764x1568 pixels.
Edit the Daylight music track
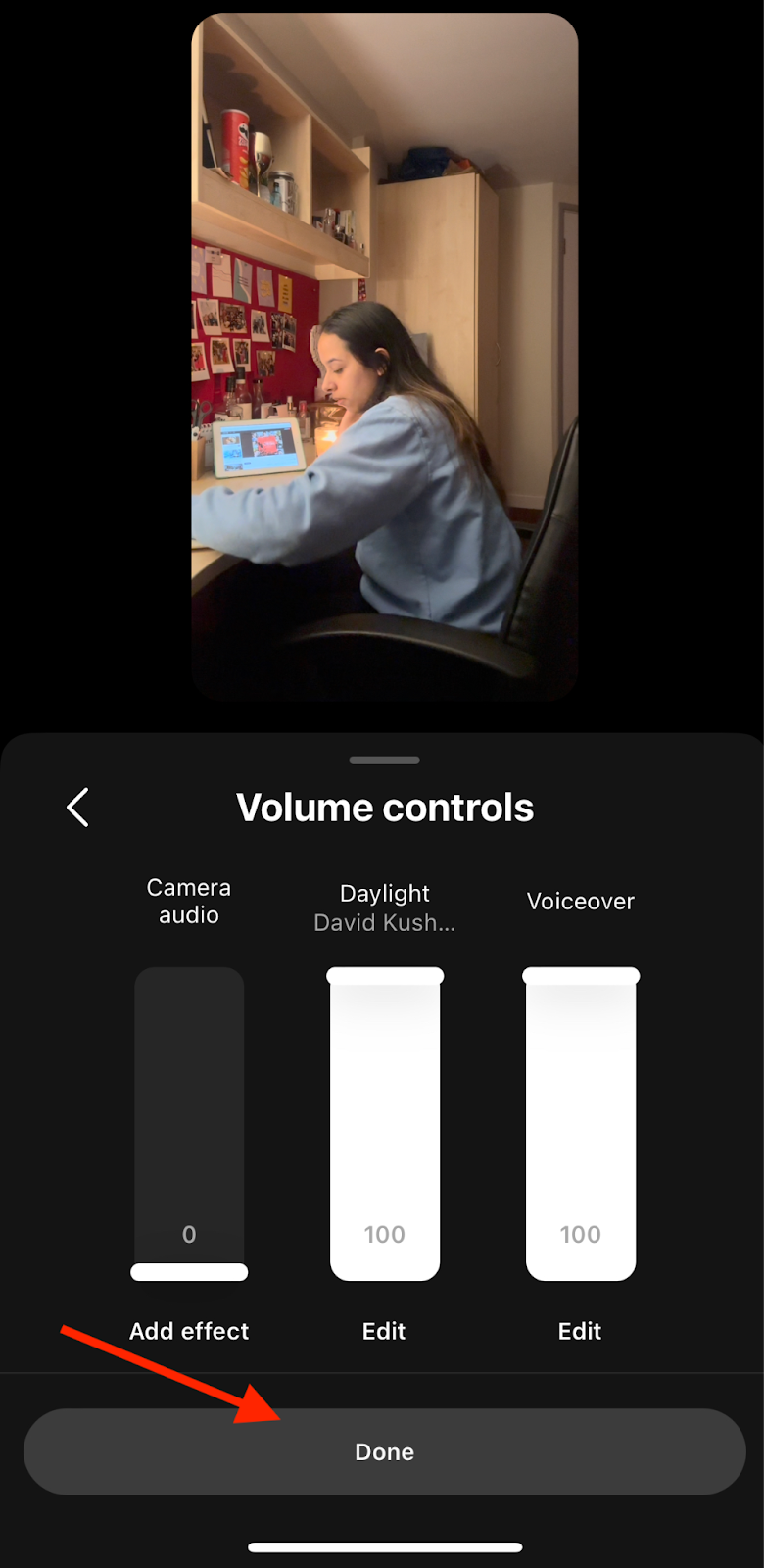coord(384,1331)
